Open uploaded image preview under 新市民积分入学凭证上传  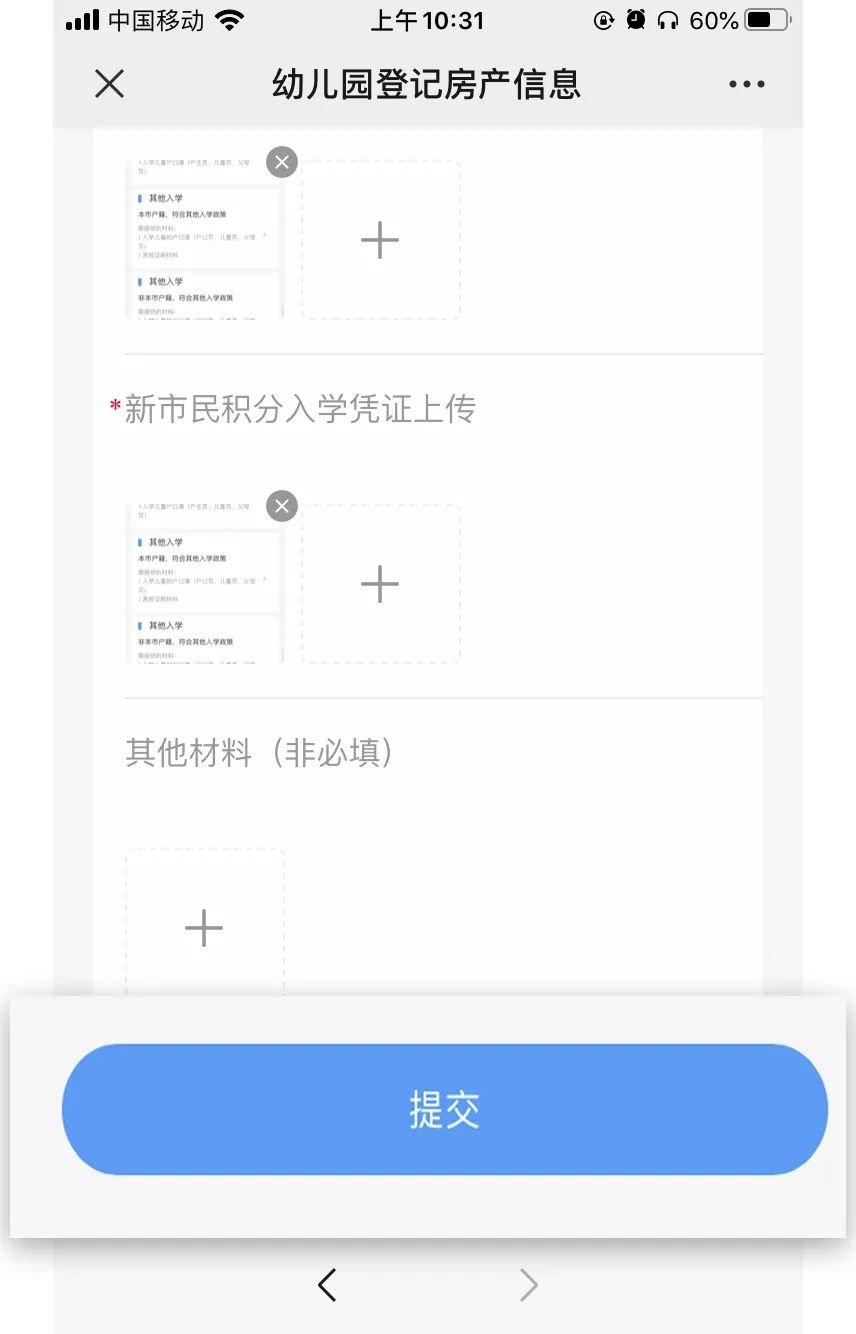coord(204,588)
